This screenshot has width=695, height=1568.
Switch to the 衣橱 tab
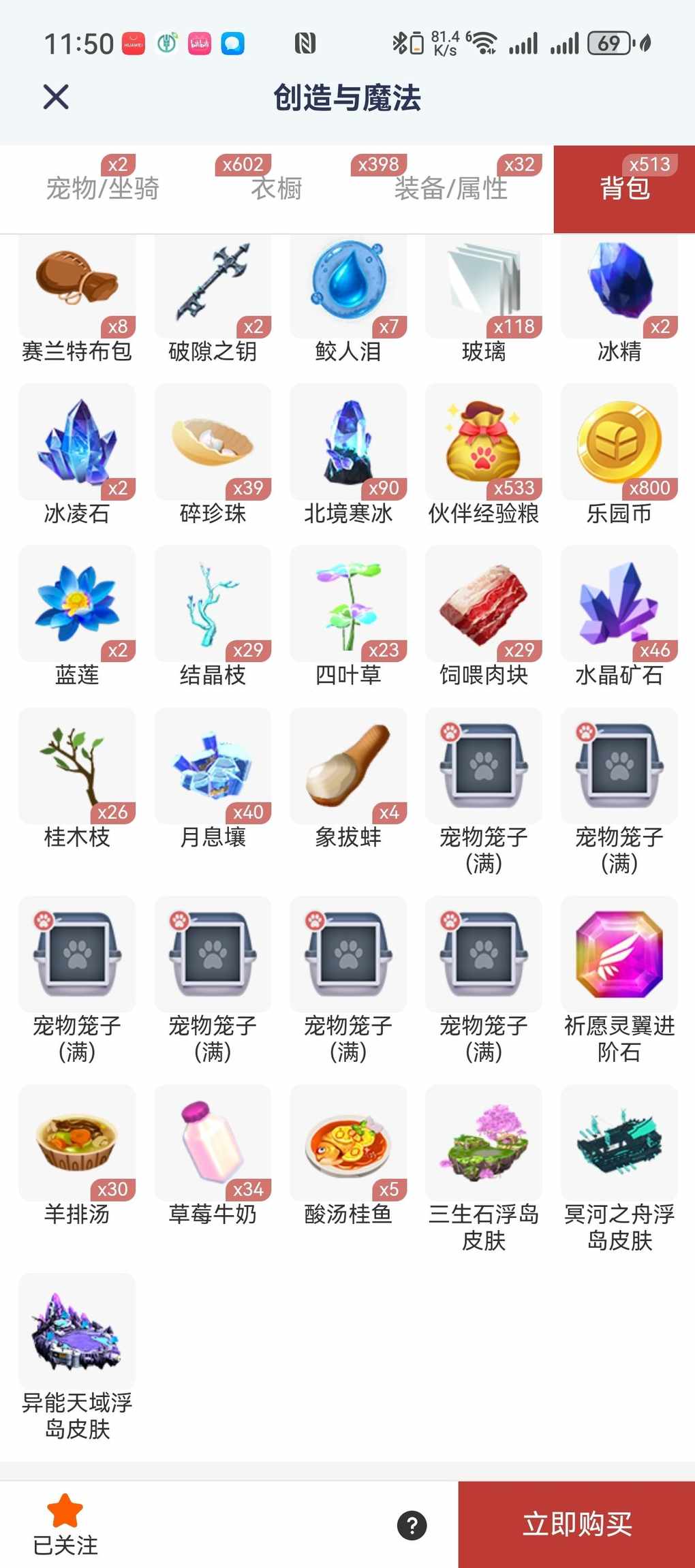coord(276,188)
